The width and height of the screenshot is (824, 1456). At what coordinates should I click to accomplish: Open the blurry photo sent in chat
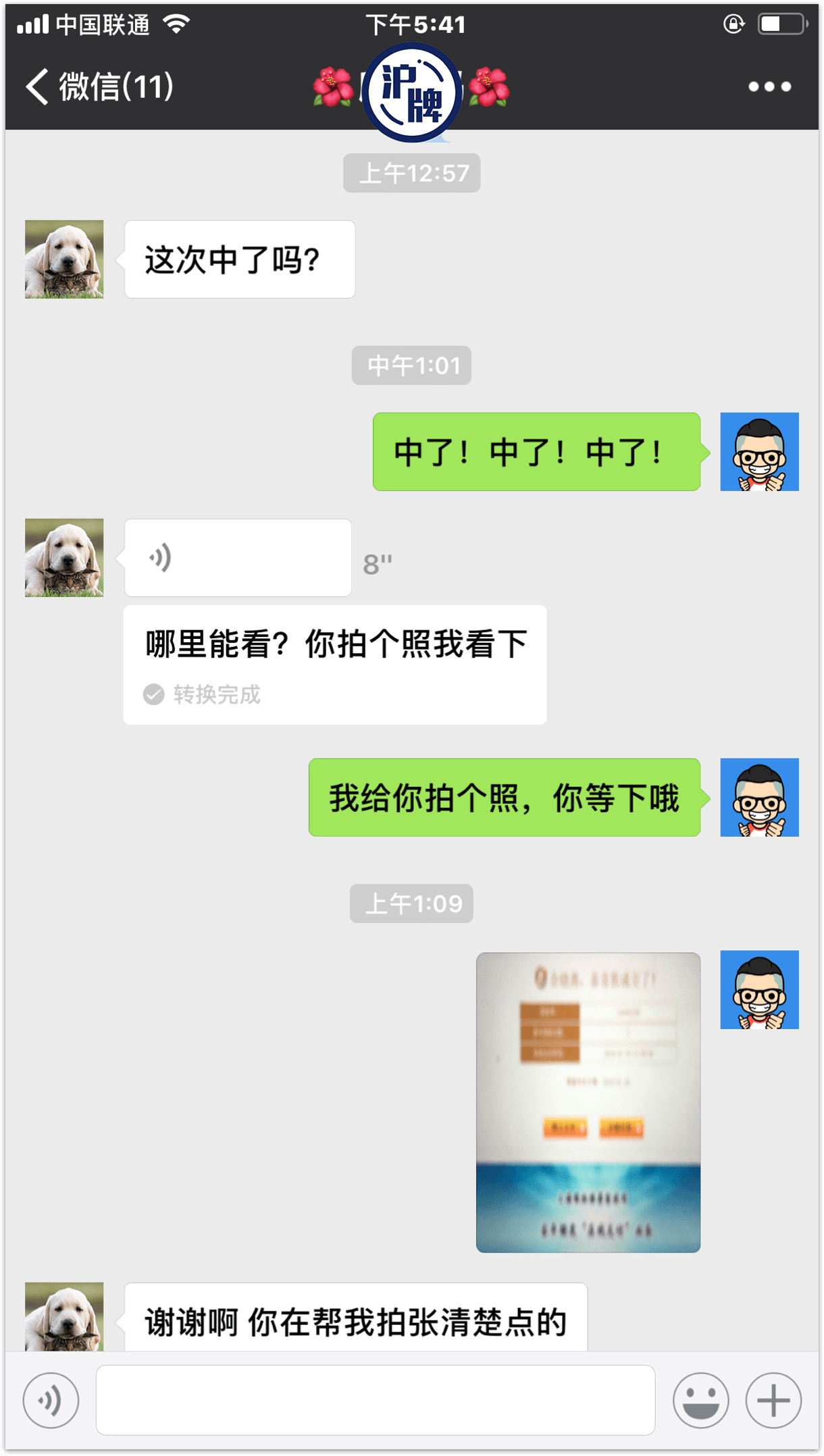point(588,1102)
